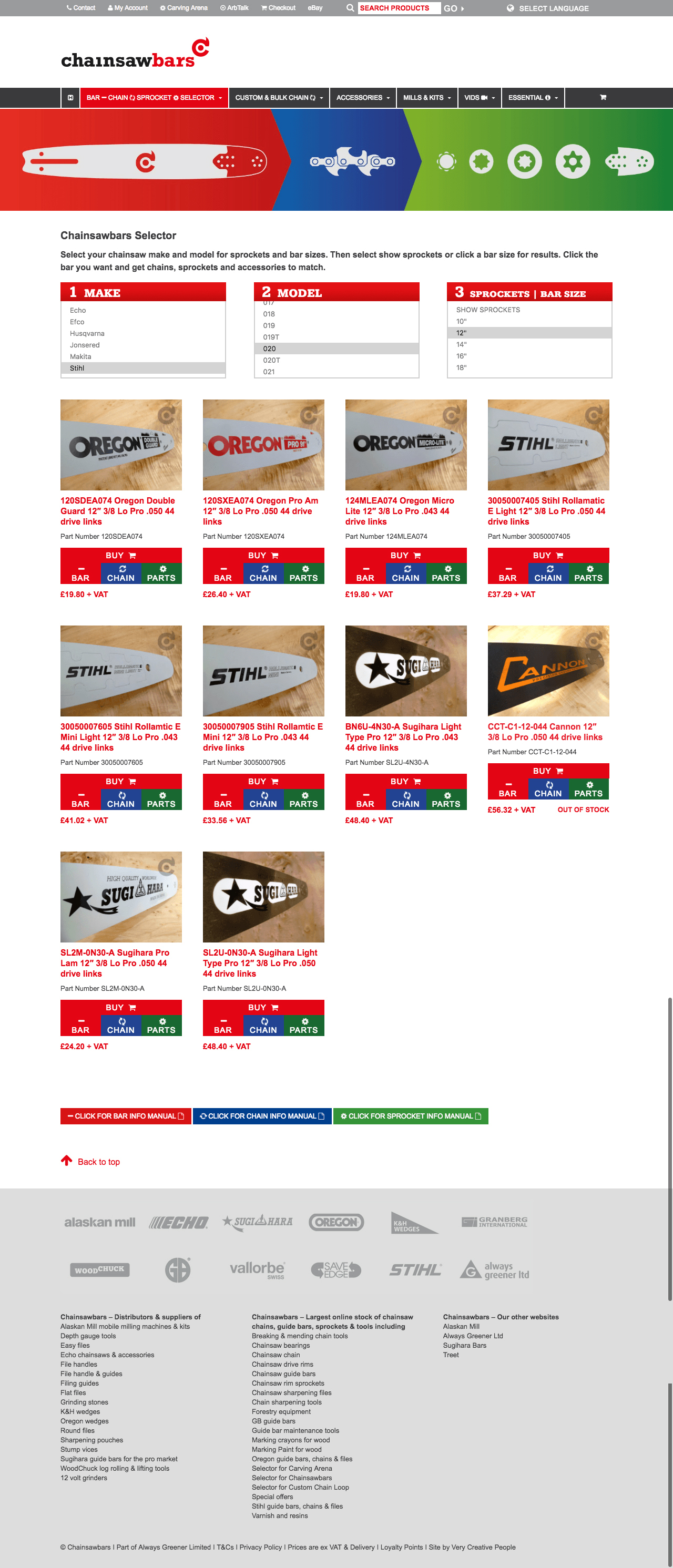
Task: Tap Show Sprockets option
Action: tap(488, 310)
